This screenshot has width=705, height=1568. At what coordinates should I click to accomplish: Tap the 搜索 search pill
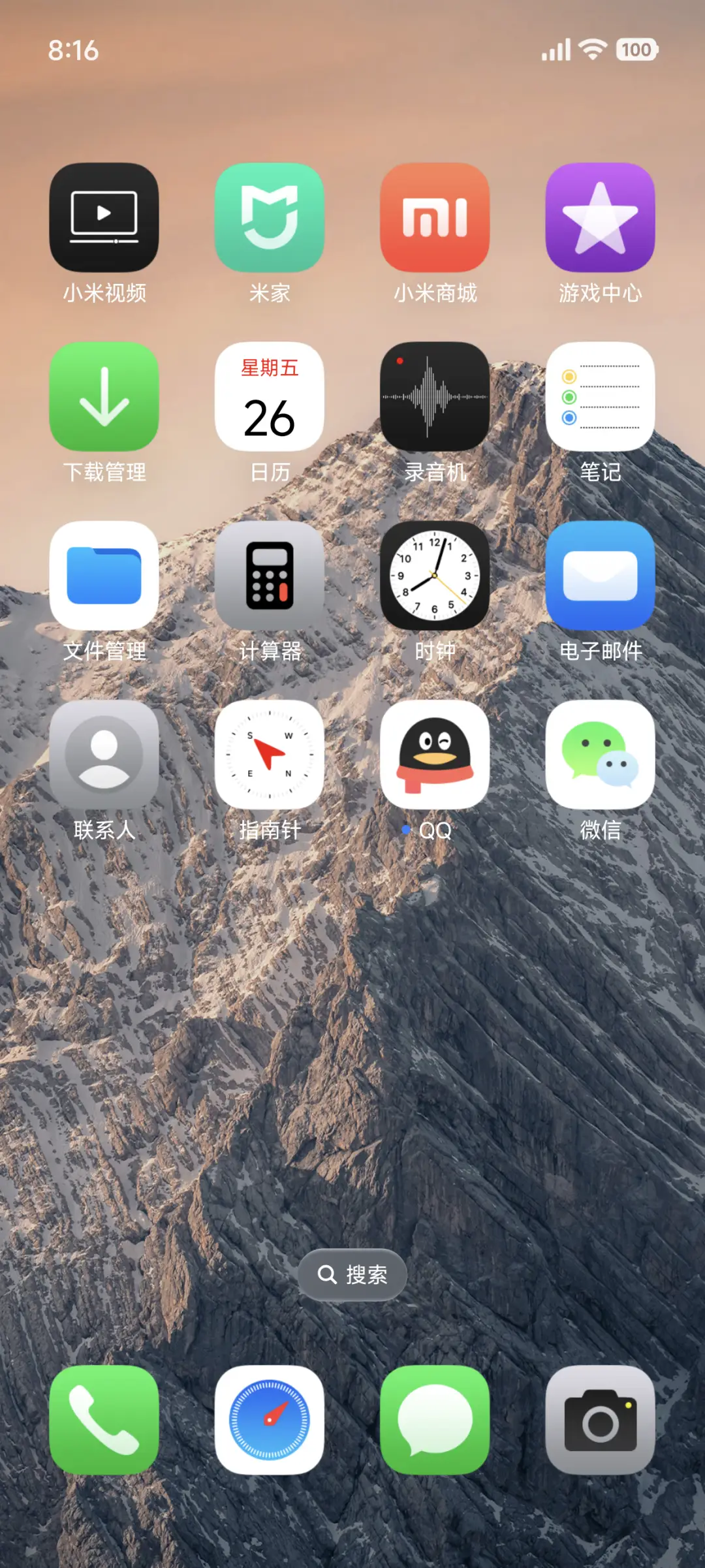click(x=352, y=1274)
